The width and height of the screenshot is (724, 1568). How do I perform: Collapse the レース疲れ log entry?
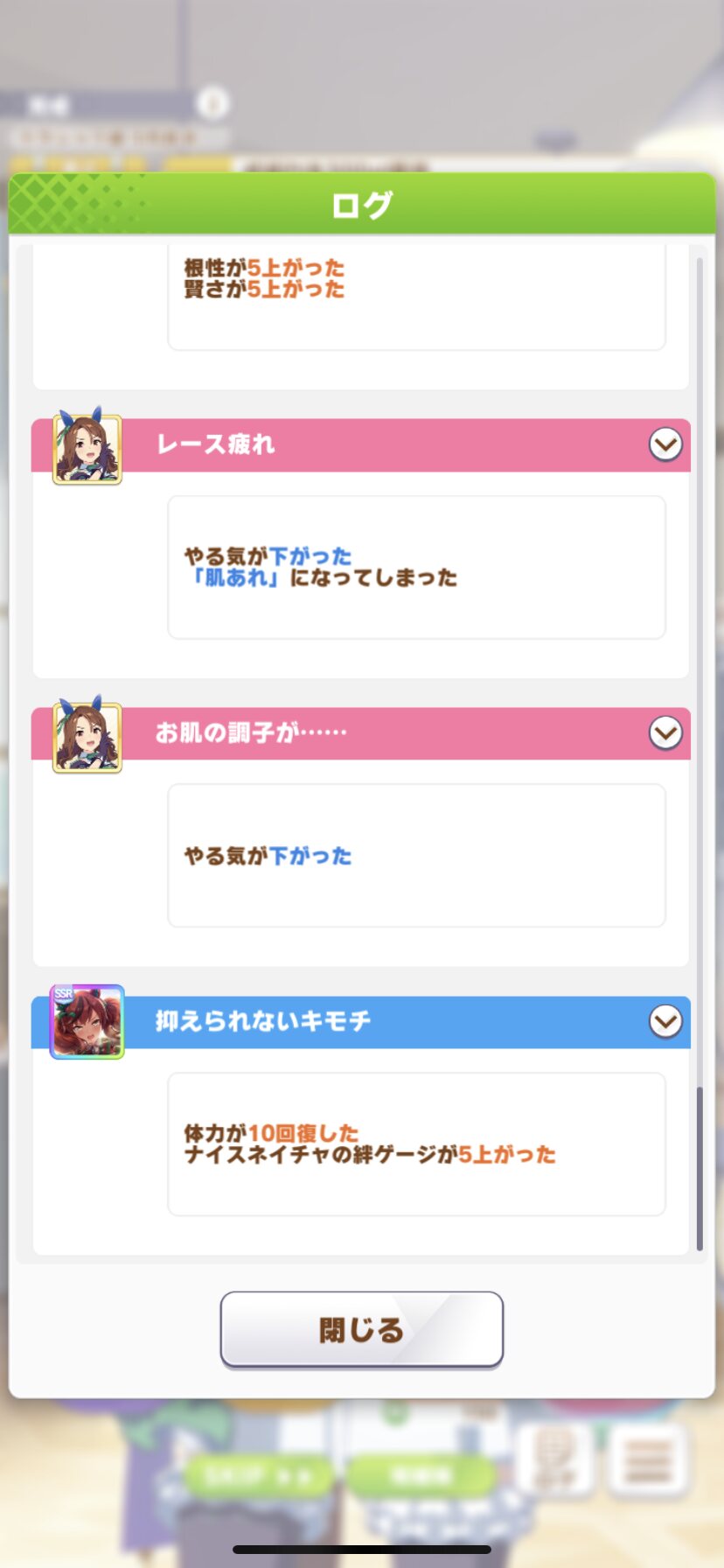665,444
